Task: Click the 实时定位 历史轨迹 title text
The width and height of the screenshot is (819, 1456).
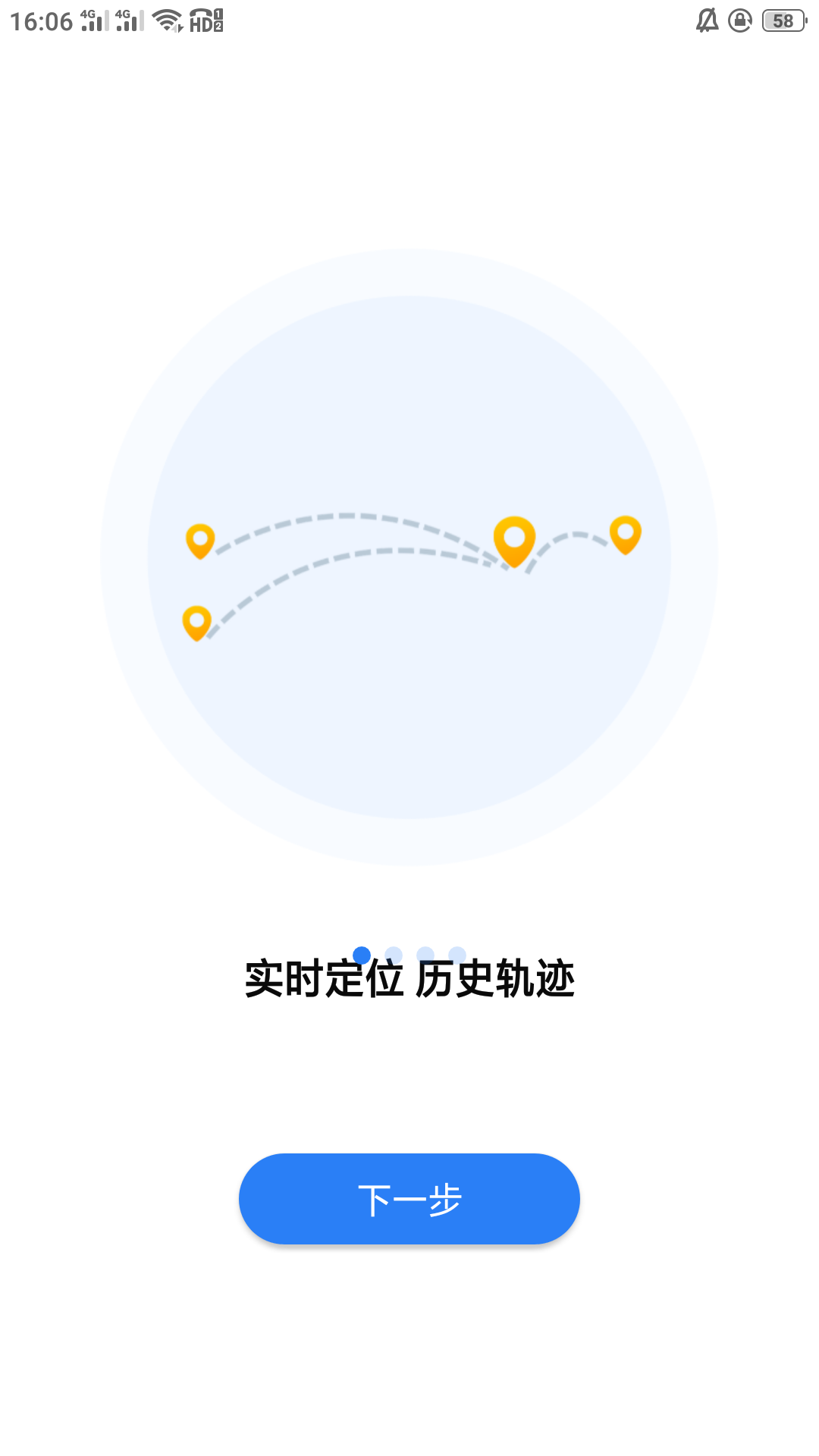Action: tap(409, 978)
